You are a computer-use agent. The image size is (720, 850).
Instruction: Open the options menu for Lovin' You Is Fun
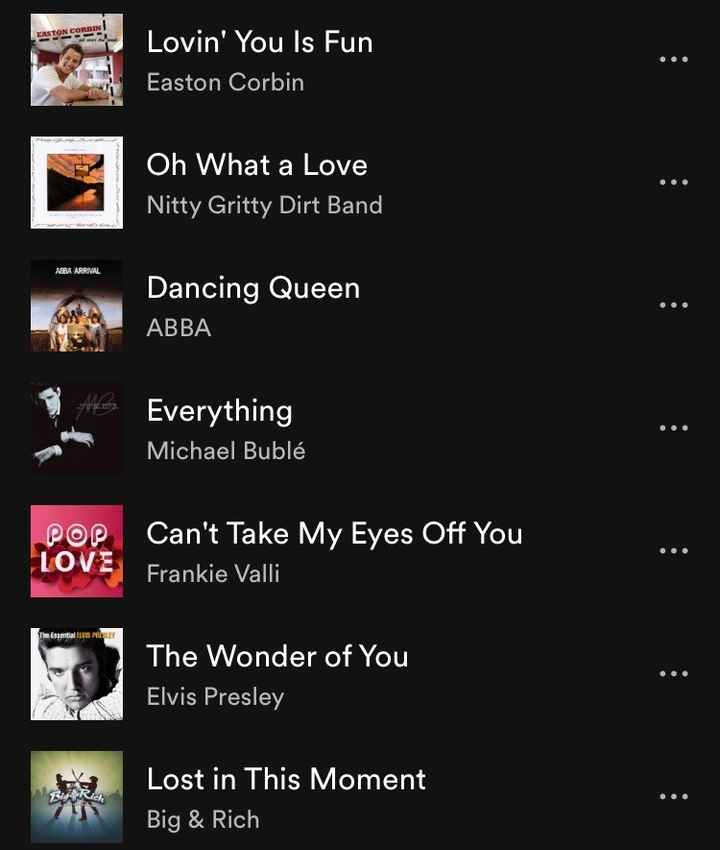[x=675, y=59]
